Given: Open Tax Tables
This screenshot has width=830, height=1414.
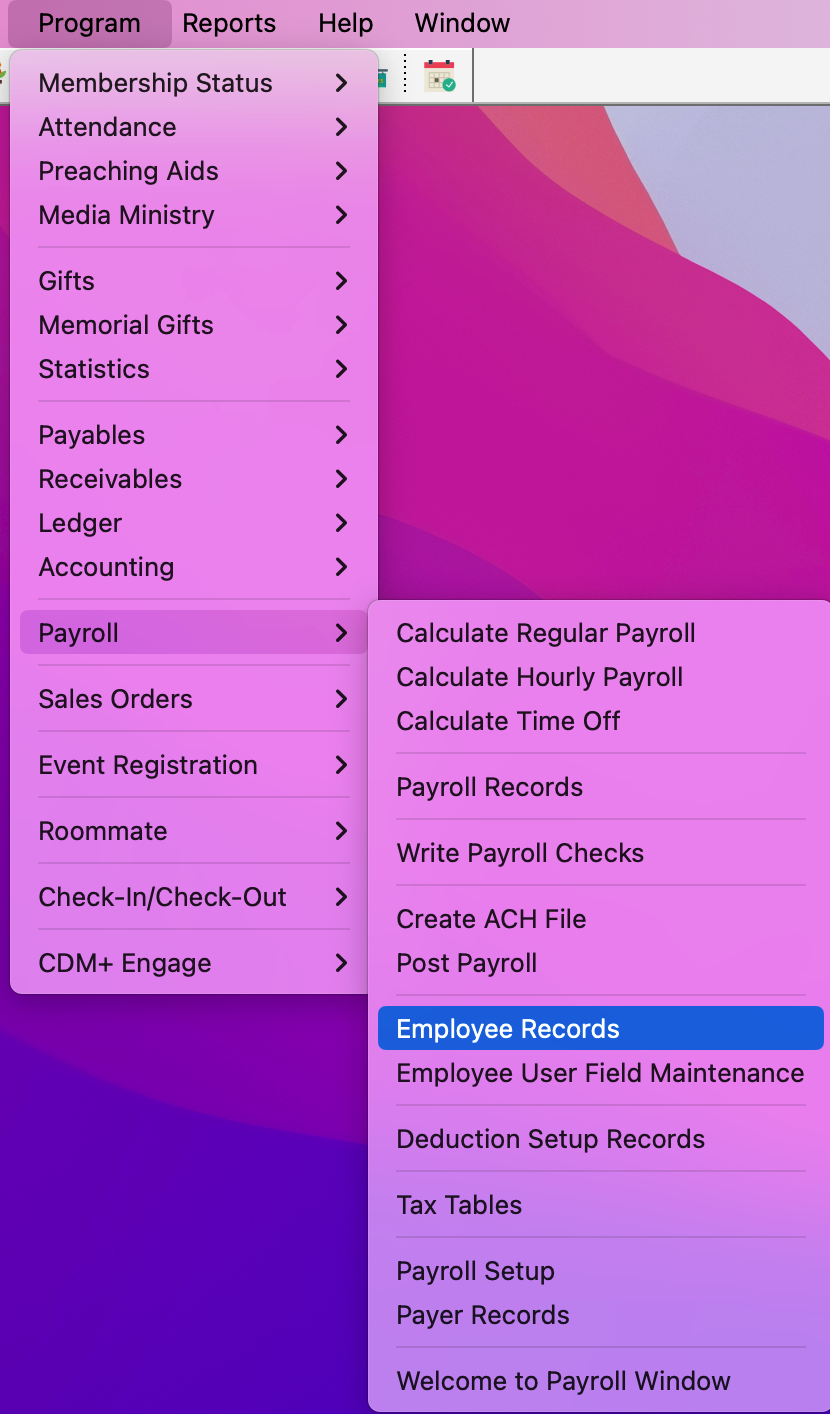Looking at the screenshot, I should click(459, 1205).
